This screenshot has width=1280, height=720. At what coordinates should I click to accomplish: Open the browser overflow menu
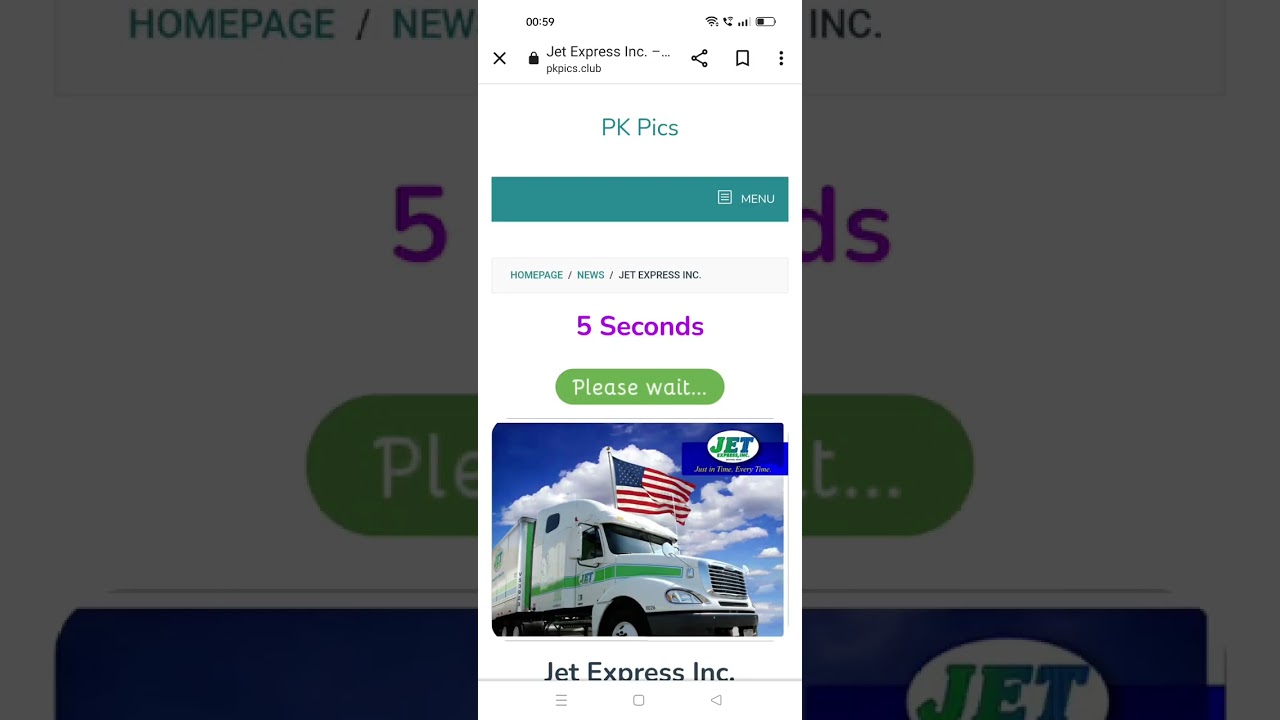coord(781,59)
